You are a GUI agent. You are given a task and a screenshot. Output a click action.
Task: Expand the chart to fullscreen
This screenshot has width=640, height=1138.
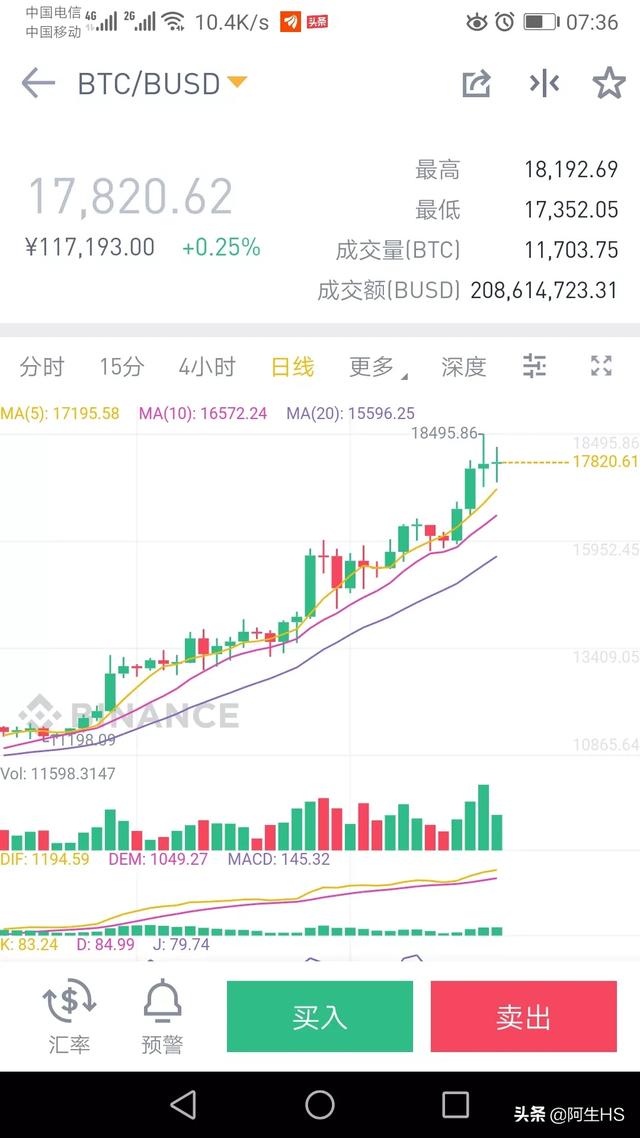click(601, 366)
